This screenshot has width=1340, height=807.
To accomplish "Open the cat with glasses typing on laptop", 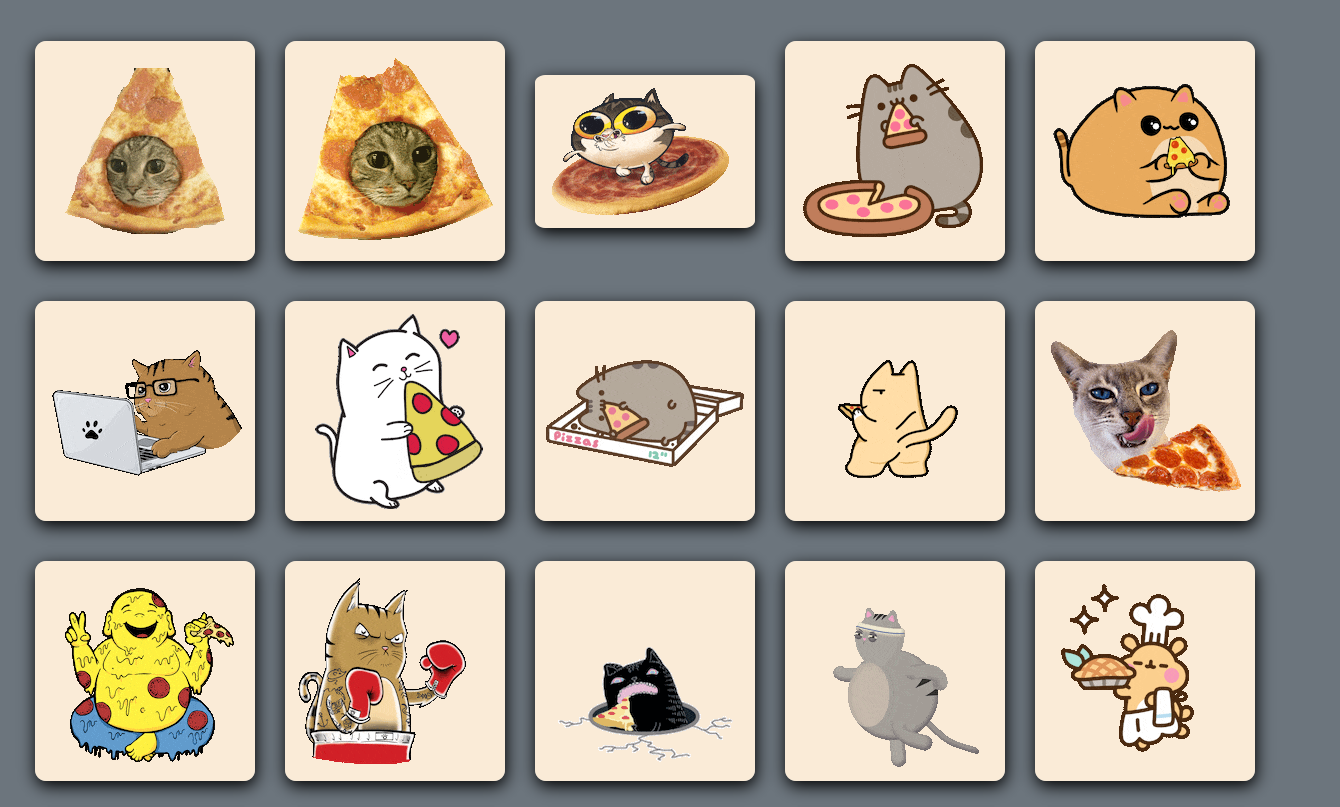I will click(145, 411).
